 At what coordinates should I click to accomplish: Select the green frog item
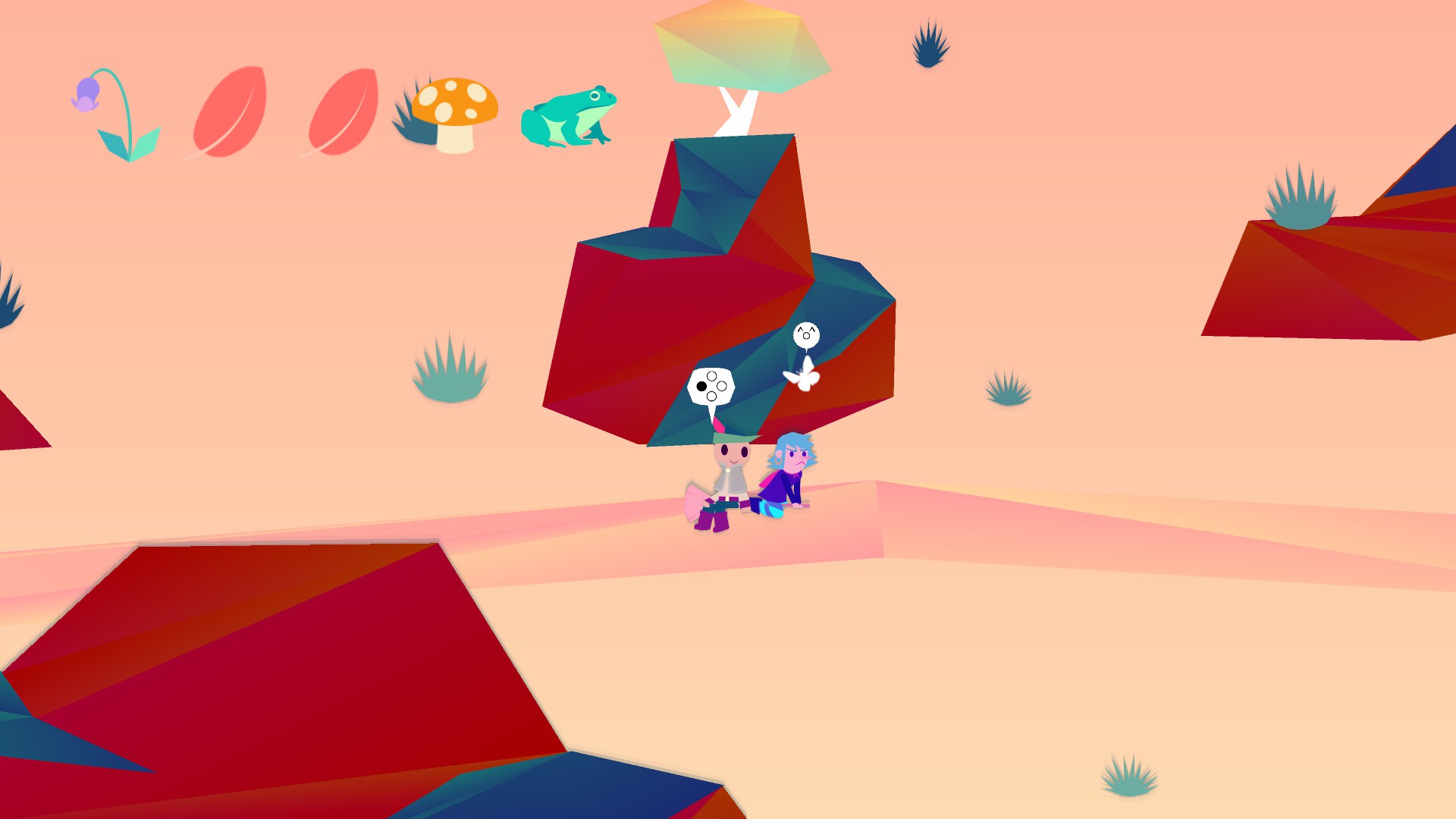tap(569, 118)
